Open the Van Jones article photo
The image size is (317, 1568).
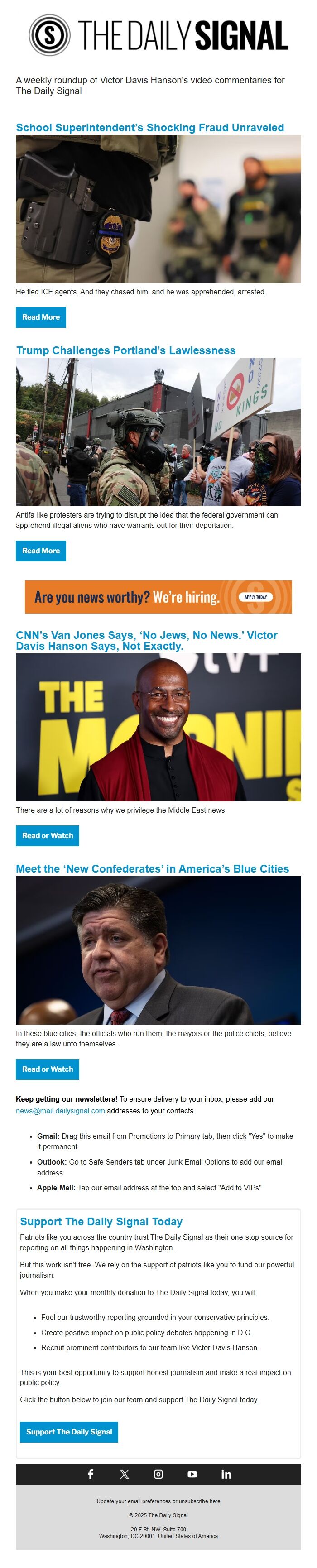tap(158, 727)
